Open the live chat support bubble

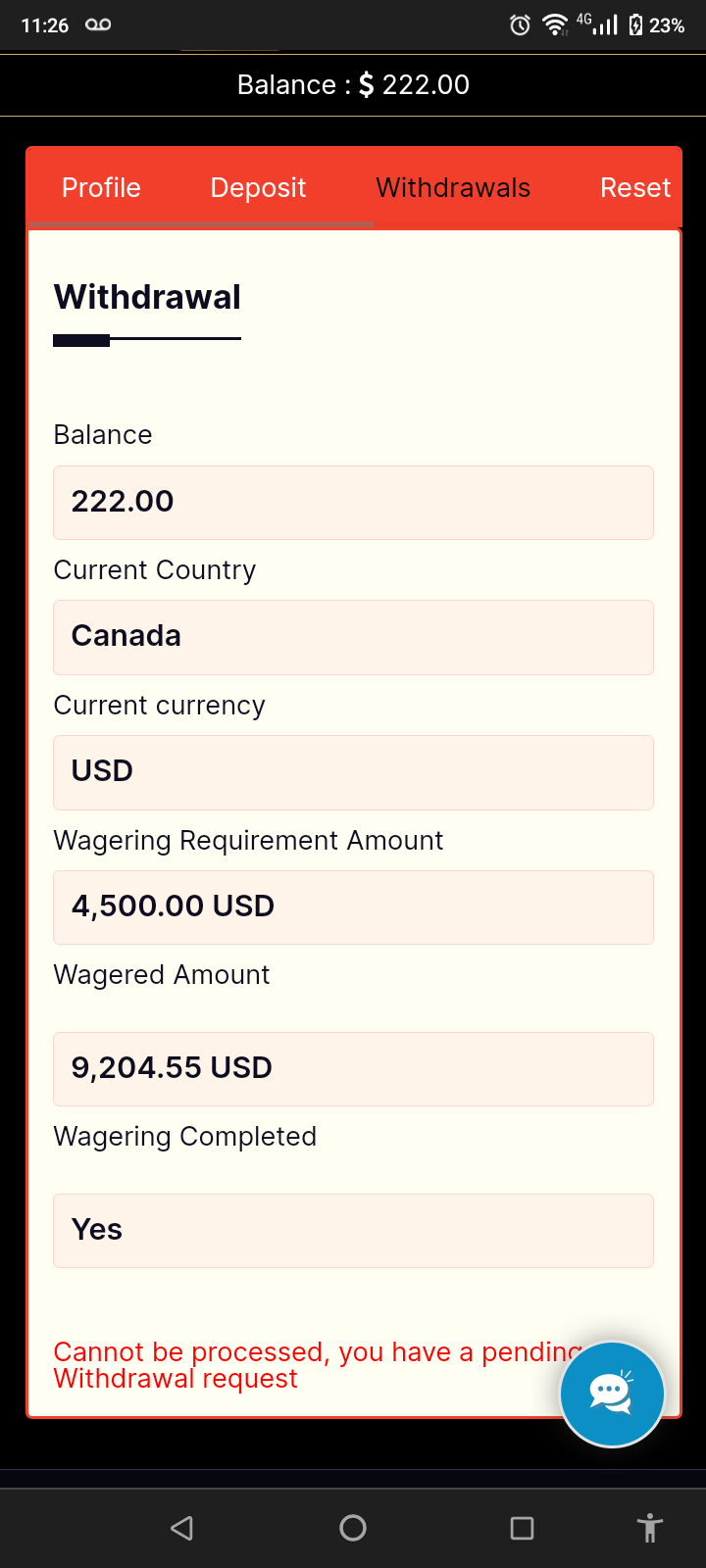(612, 1393)
